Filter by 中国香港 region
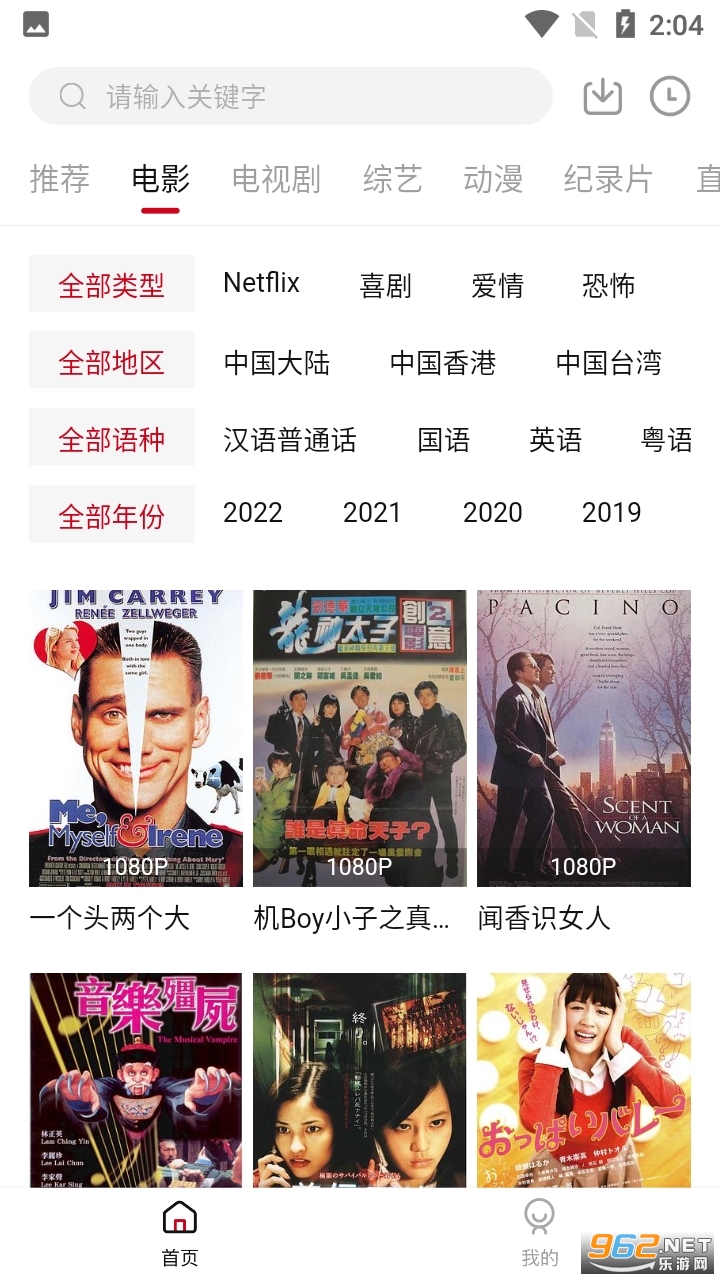This screenshot has height=1280, width=720. (x=443, y=363)
